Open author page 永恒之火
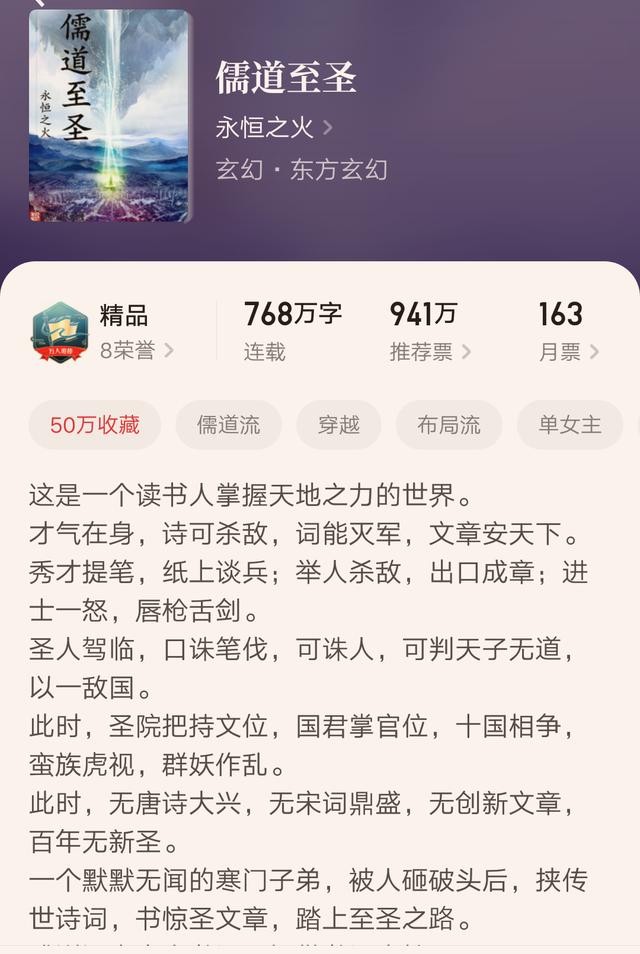Viewport: 640px width, 954px height. [x=273, y=128]
